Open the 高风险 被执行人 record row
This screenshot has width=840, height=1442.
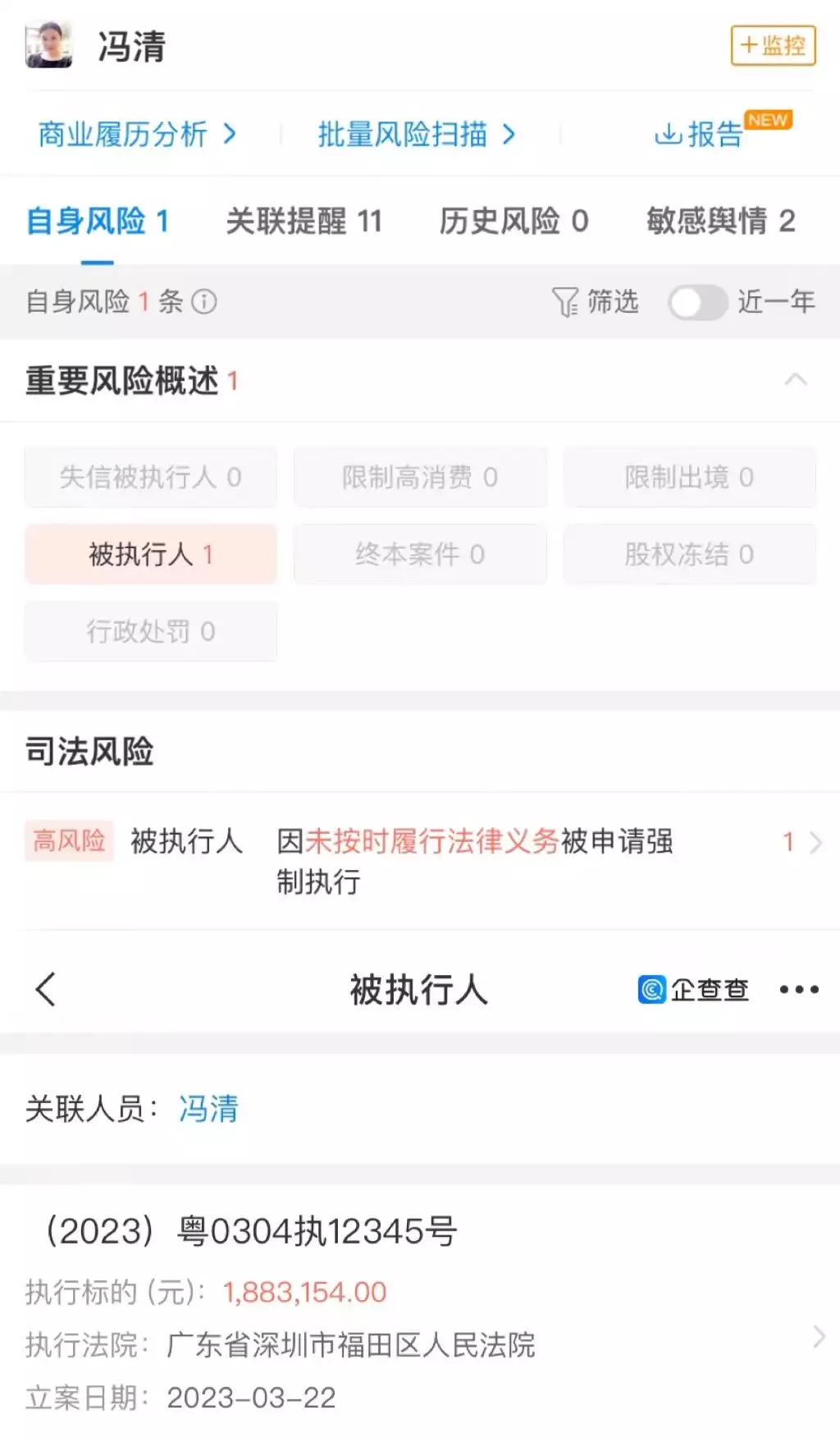[x=420, y=861]
